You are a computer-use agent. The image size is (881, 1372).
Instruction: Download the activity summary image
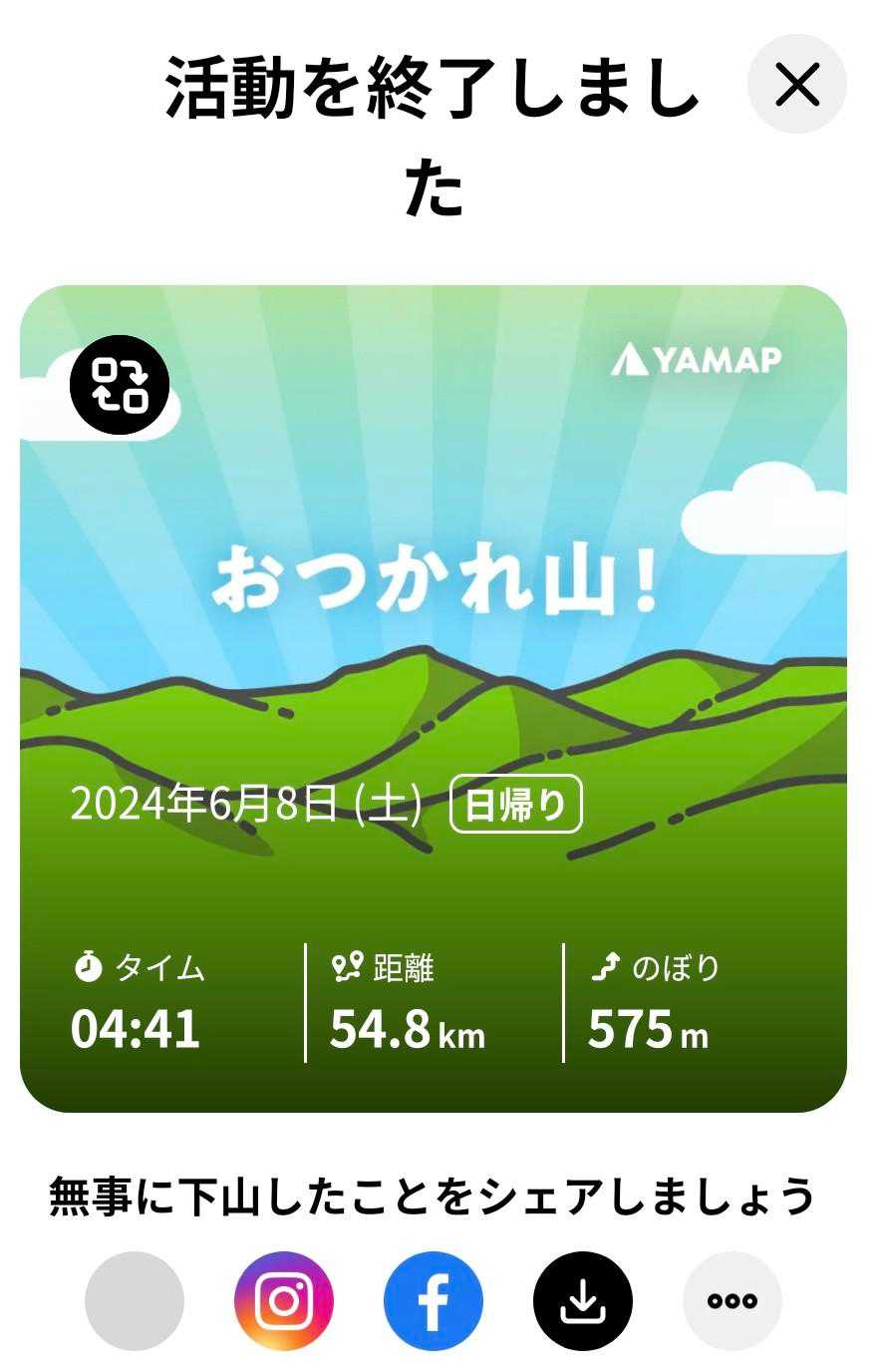583,1301
